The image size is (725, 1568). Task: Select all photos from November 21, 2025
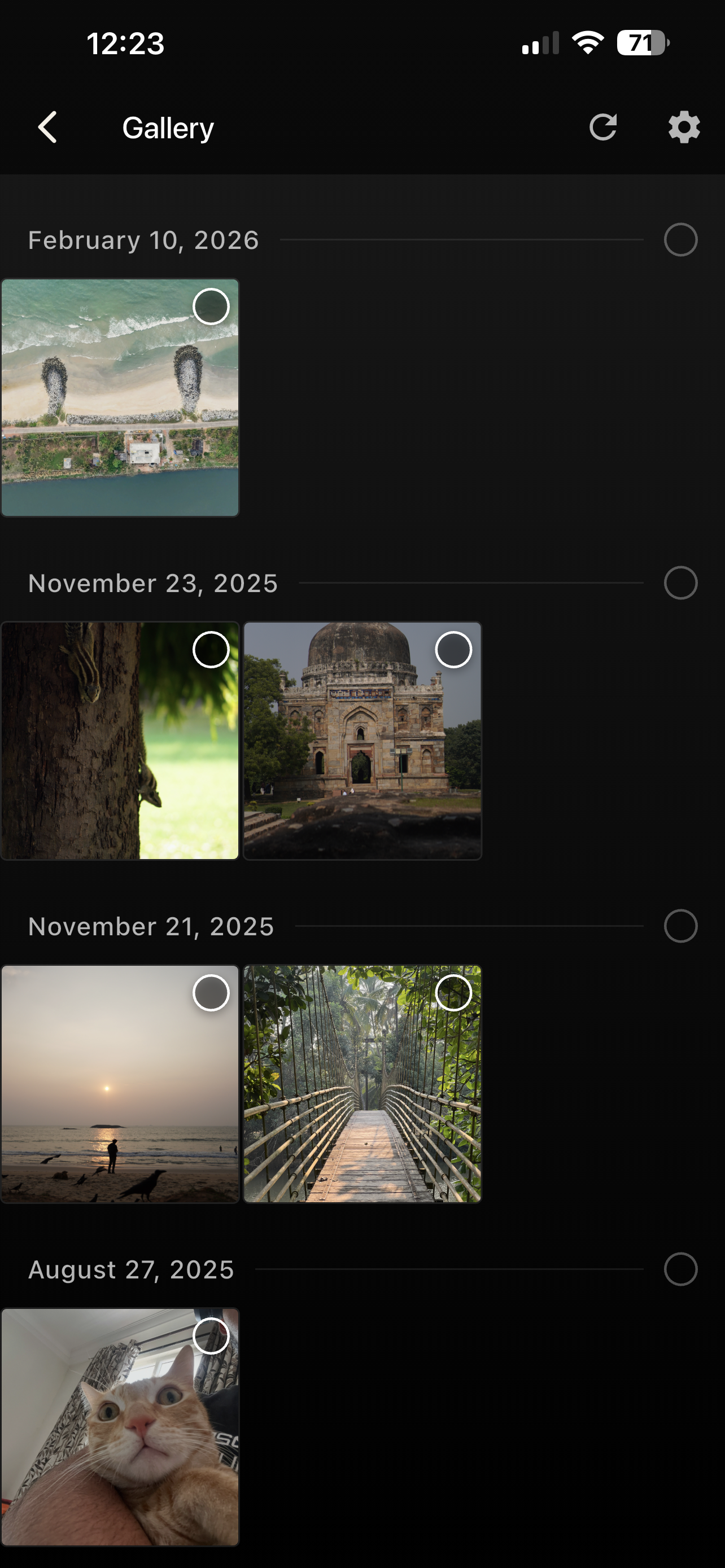click(x=680, y=926)
